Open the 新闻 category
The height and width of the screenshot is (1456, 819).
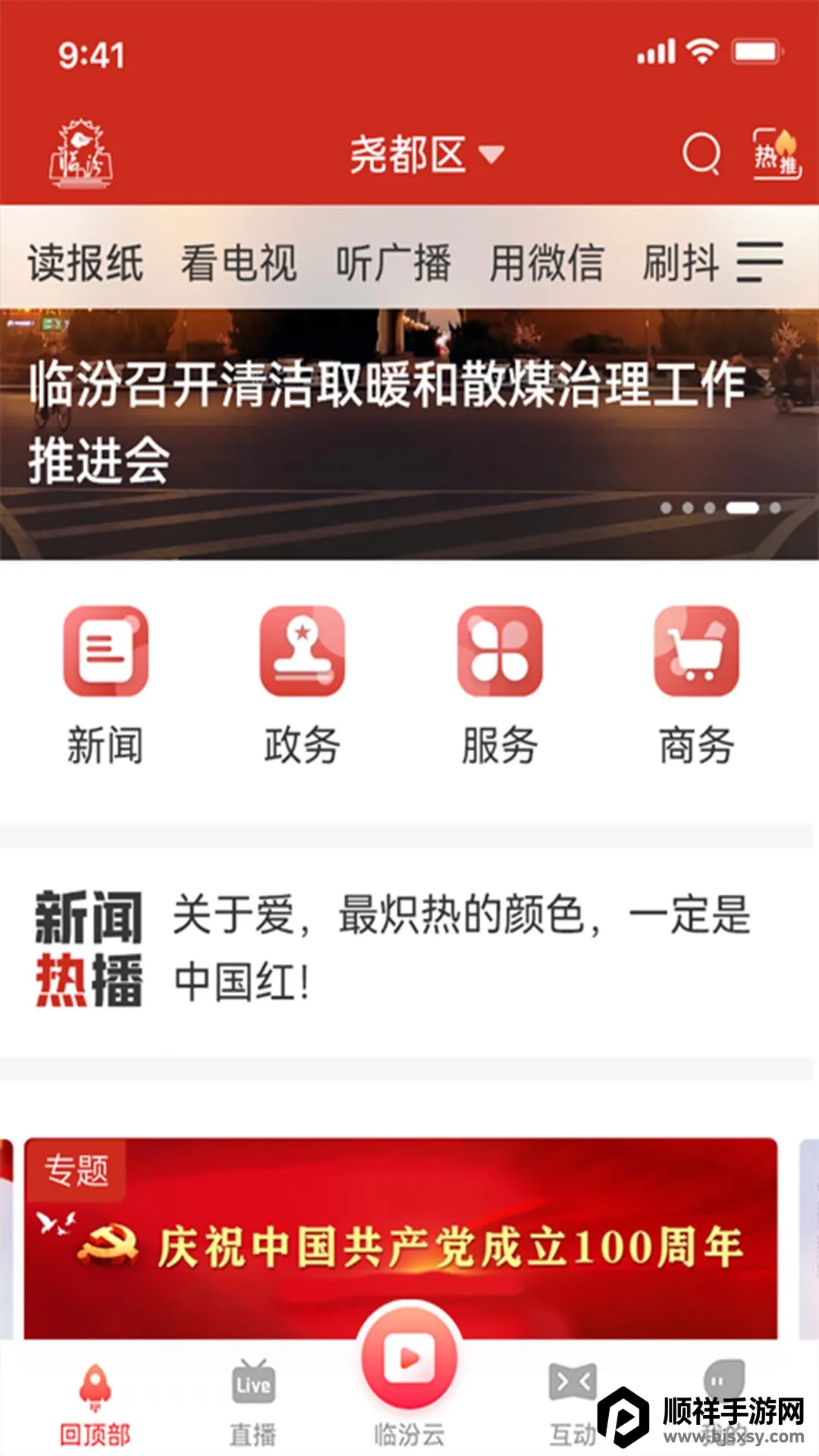(105, 682)
